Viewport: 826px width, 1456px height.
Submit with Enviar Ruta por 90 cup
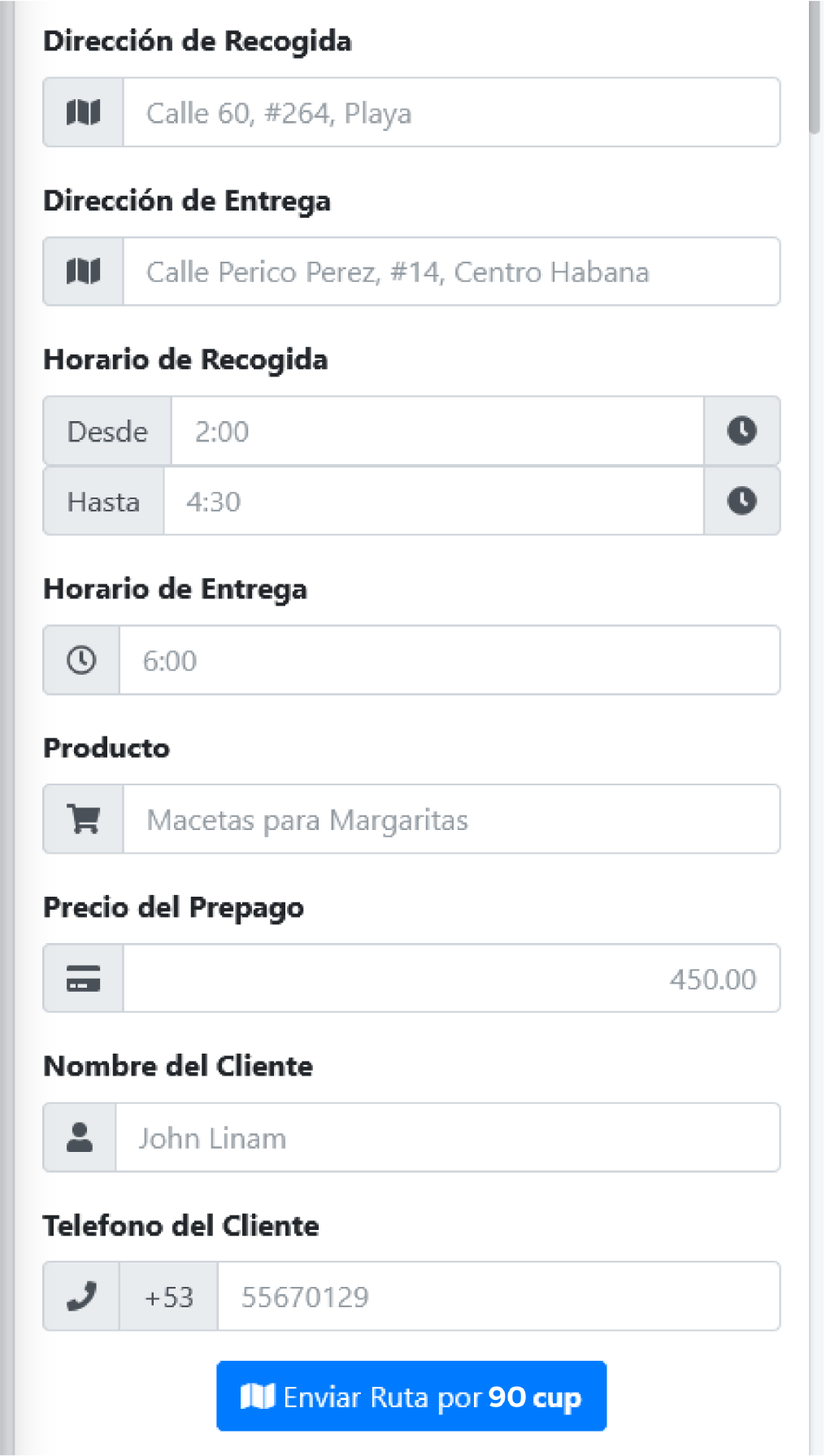[x=411, y=1396]
